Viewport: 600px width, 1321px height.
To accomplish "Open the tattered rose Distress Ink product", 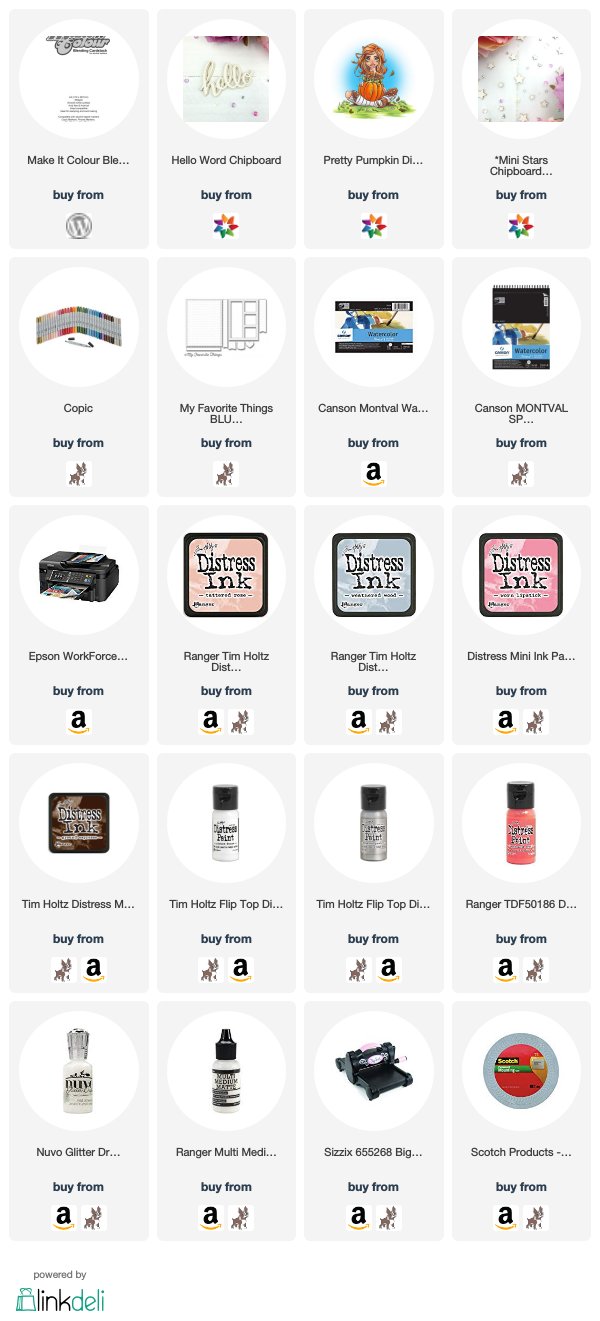I will click(226, 575).
